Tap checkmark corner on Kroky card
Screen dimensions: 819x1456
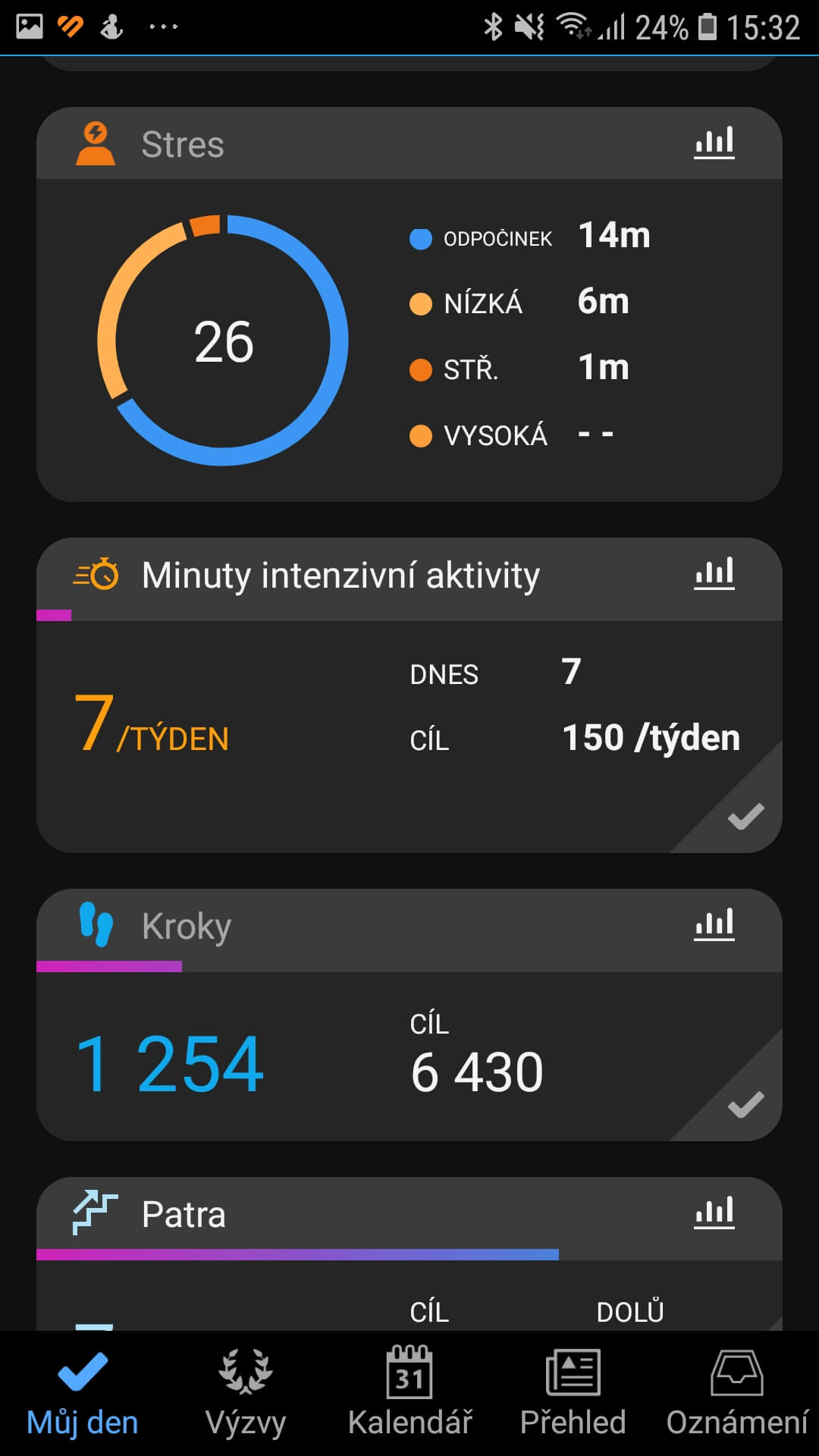(x=745, y=1105)
